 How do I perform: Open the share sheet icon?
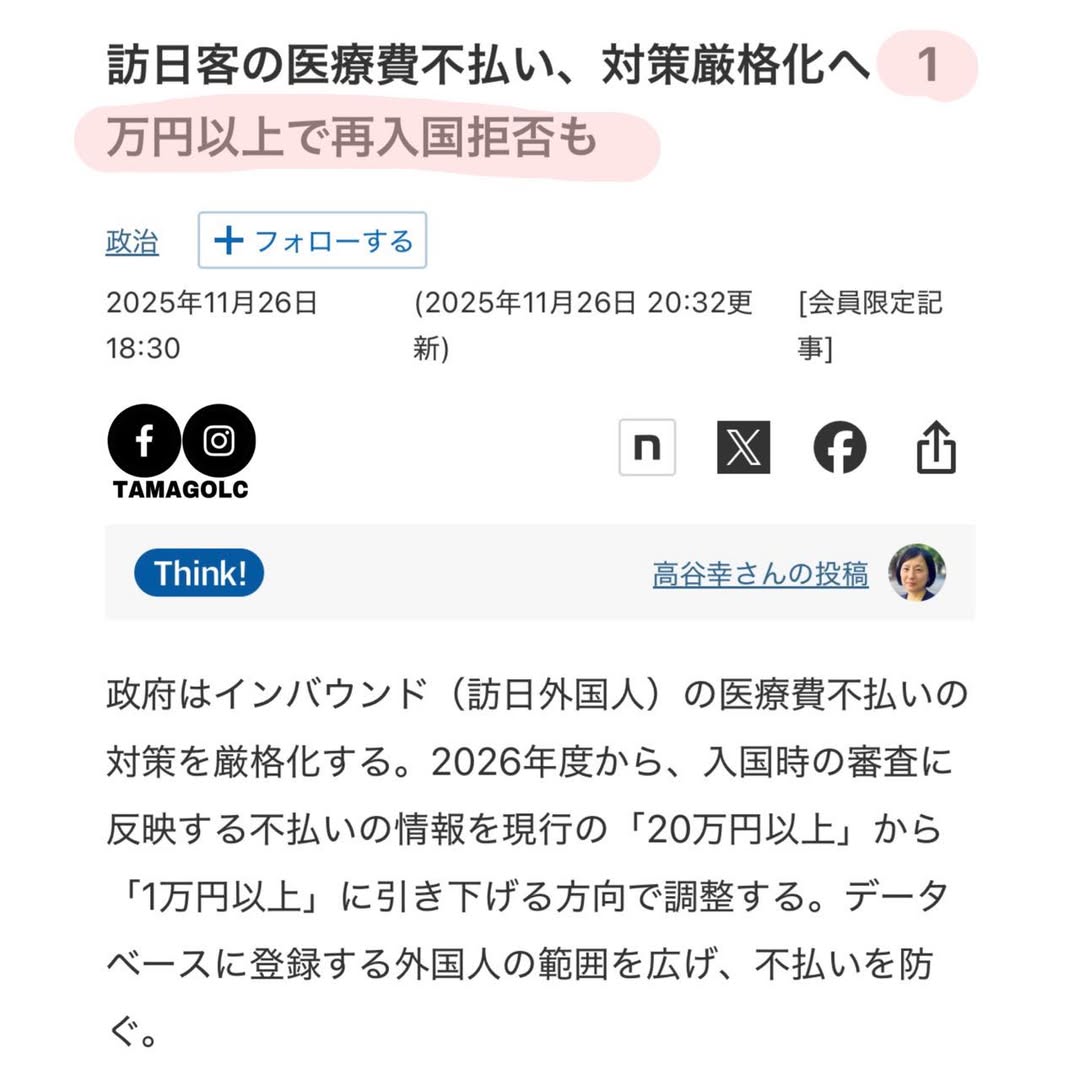936,447
